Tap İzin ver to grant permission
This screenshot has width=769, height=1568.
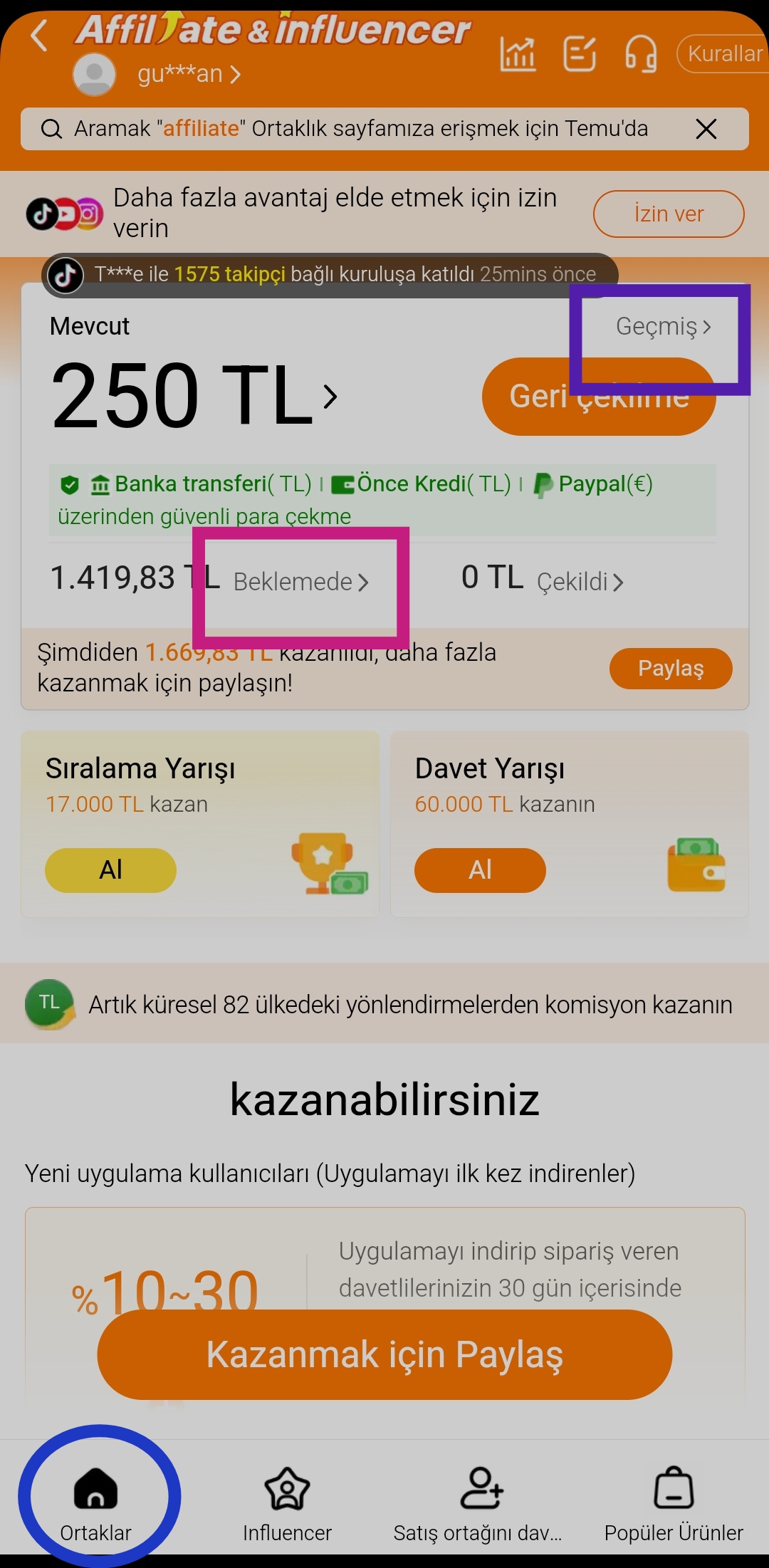point(669,214)
